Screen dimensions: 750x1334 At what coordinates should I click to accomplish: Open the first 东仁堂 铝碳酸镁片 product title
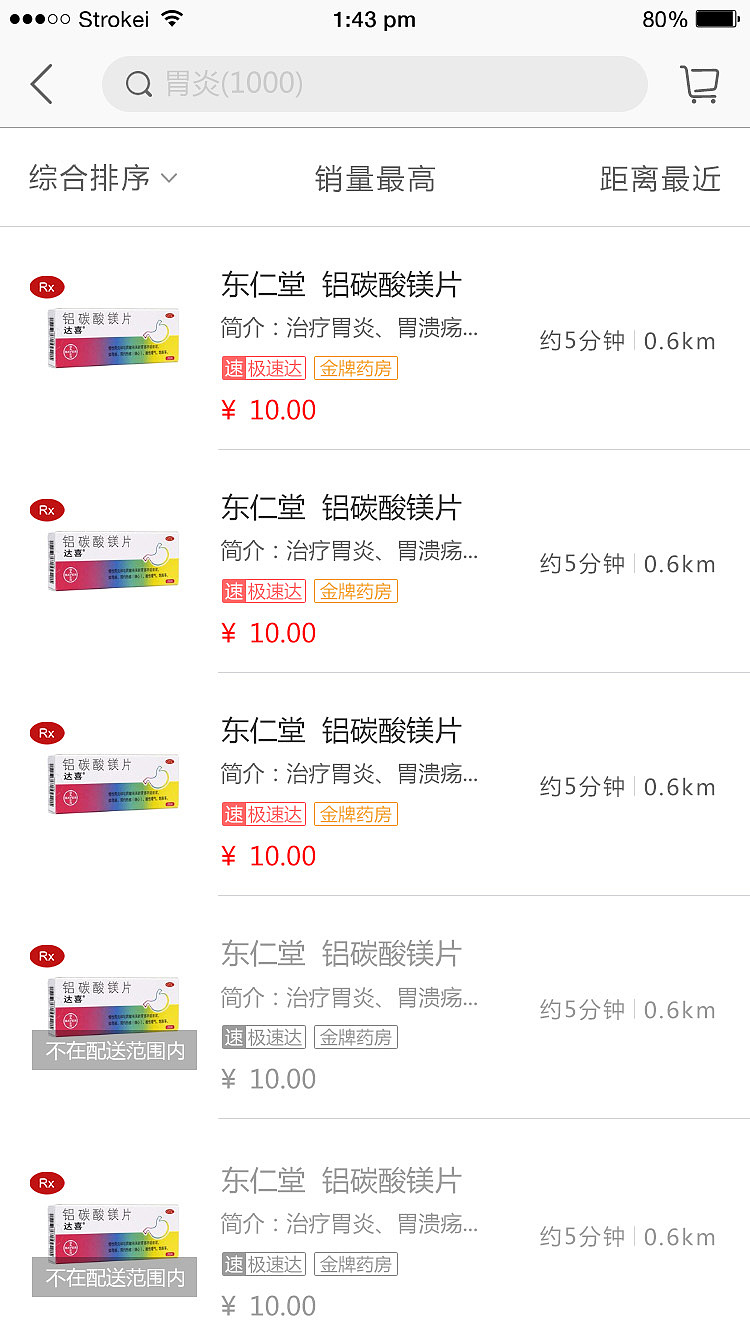tap(344, 286)
